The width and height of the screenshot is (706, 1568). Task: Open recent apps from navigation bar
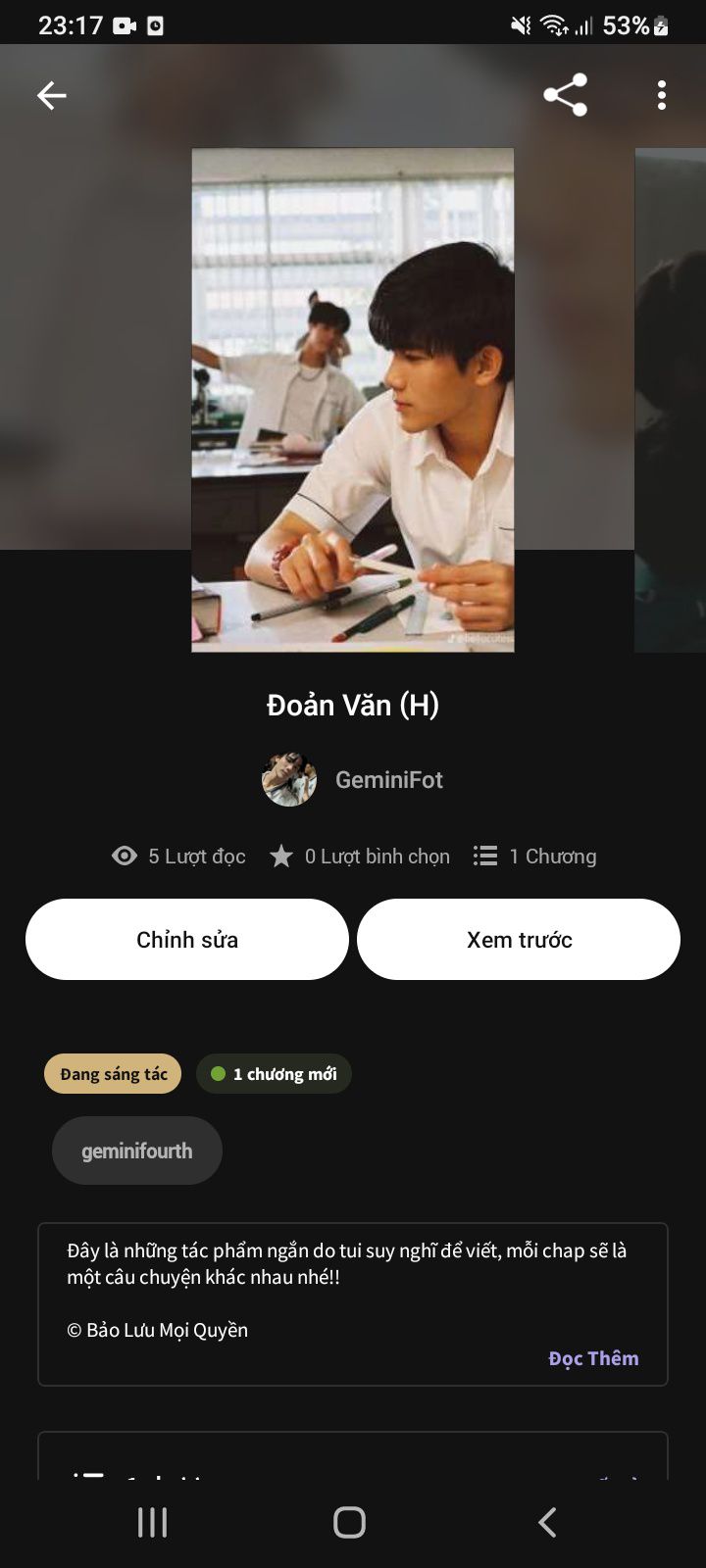(x=152, y=1522)
